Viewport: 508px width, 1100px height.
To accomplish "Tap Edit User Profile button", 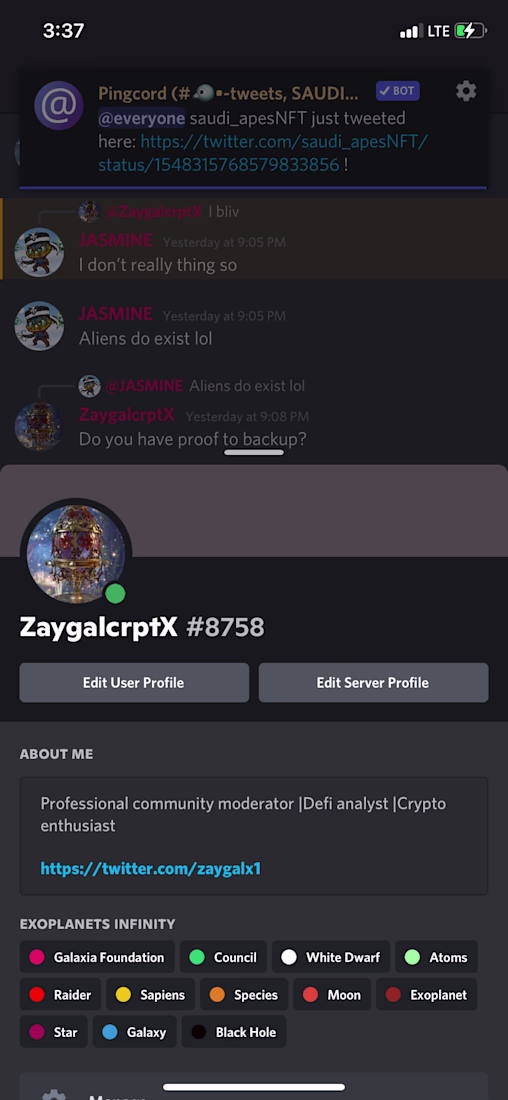I will coord(134,683).
